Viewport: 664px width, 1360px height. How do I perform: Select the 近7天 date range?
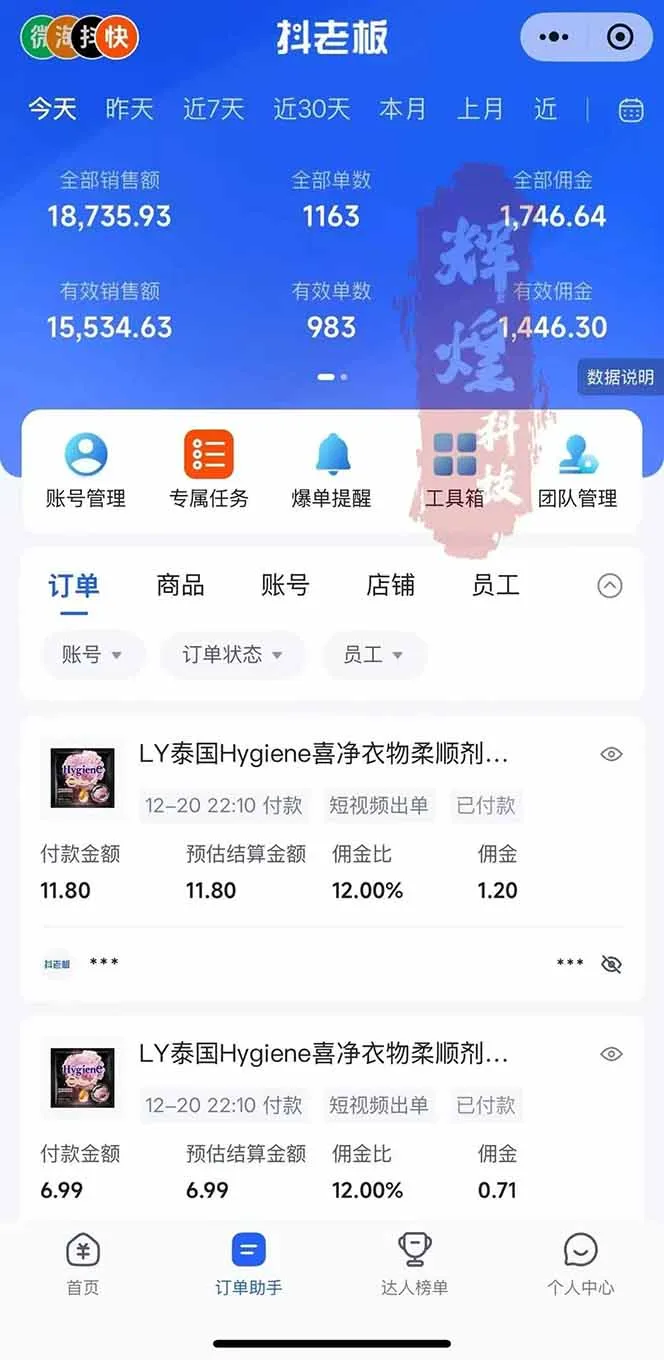(x=213, y=109)
